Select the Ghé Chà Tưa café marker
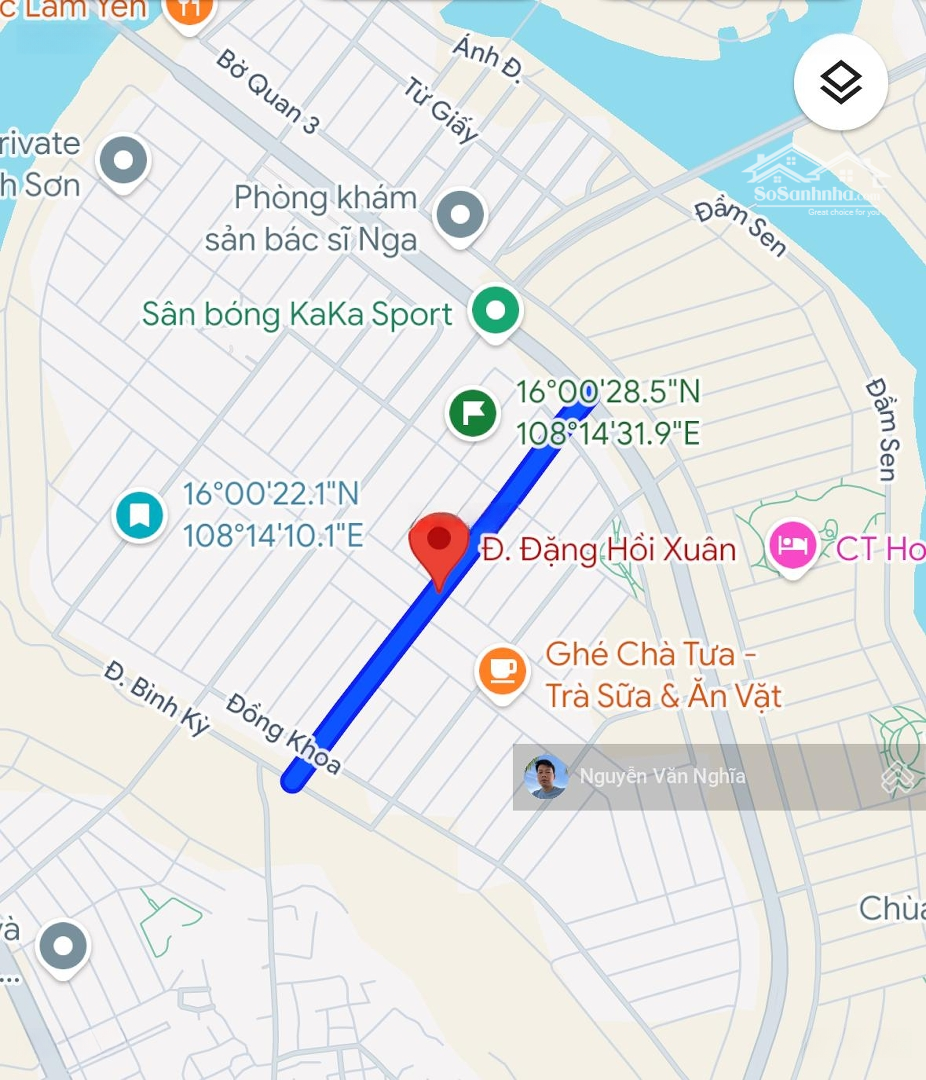 [502, 668]
